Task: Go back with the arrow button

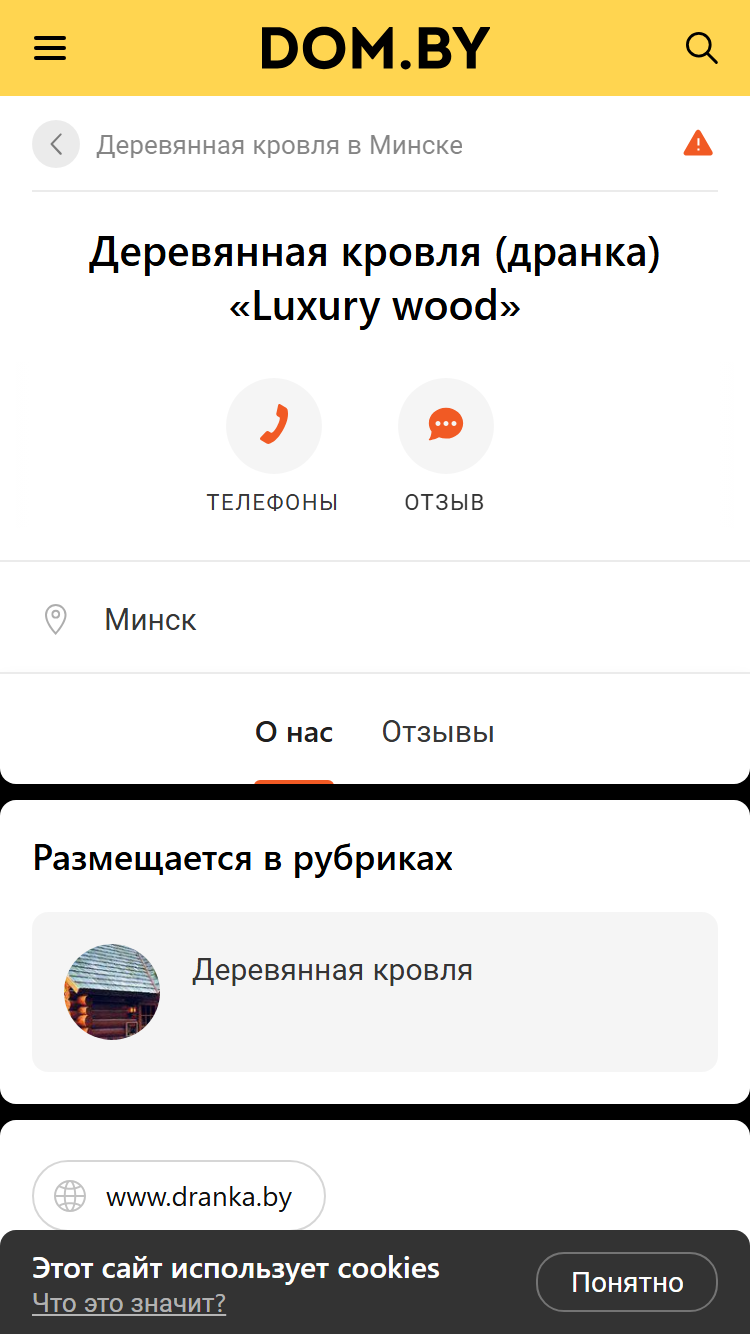Action: (56, 144)
